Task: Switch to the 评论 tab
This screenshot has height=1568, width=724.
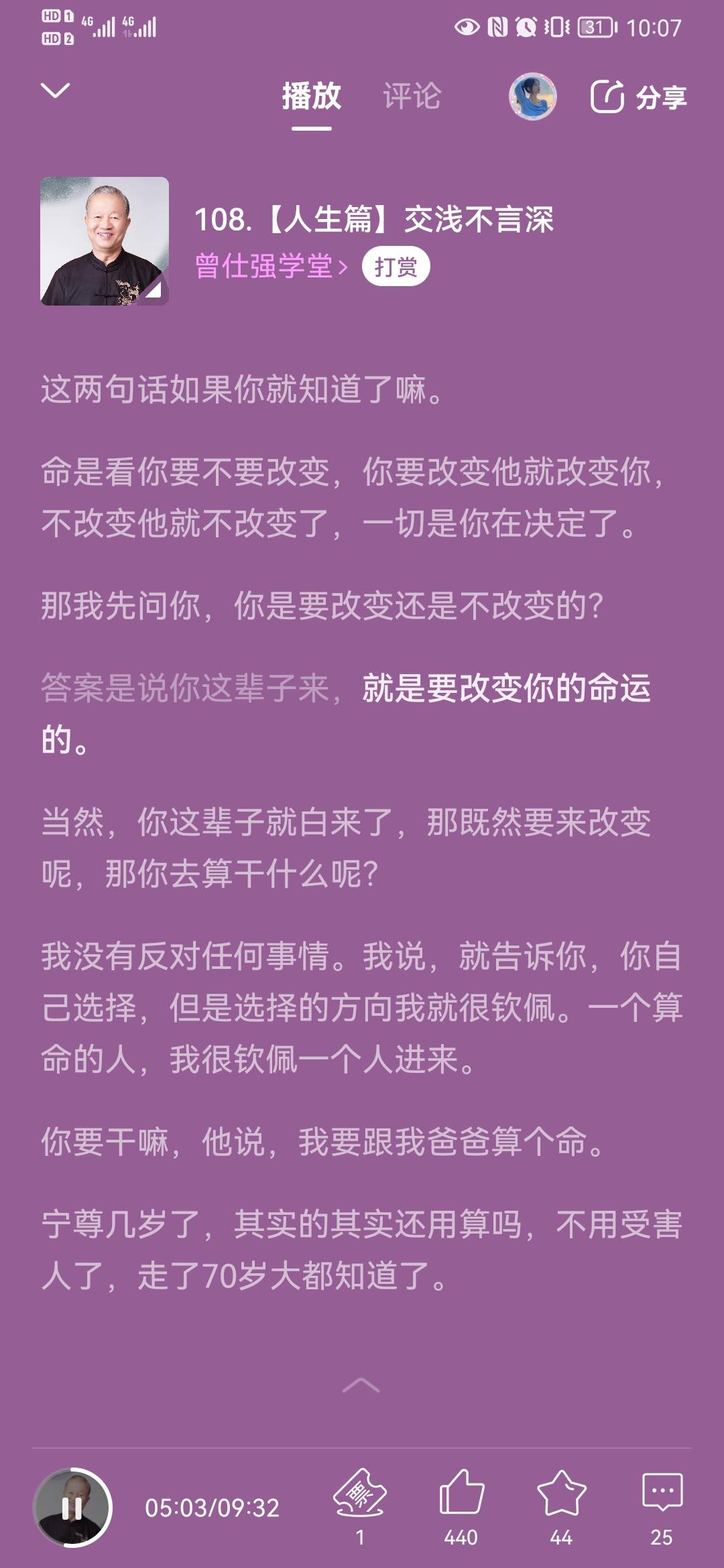Action: coord(412,96)
